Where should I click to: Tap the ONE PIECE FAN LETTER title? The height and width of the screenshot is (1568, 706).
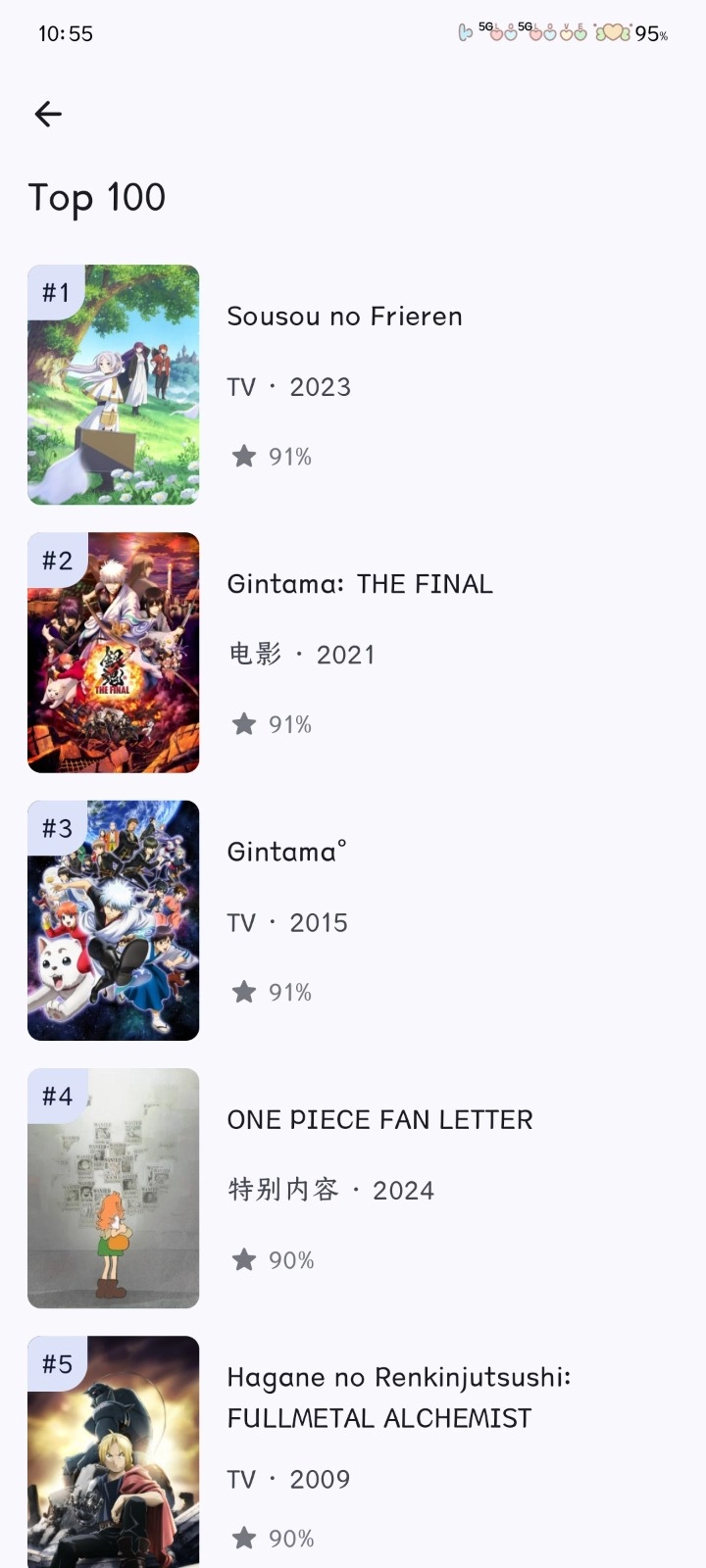[379, 1119]
